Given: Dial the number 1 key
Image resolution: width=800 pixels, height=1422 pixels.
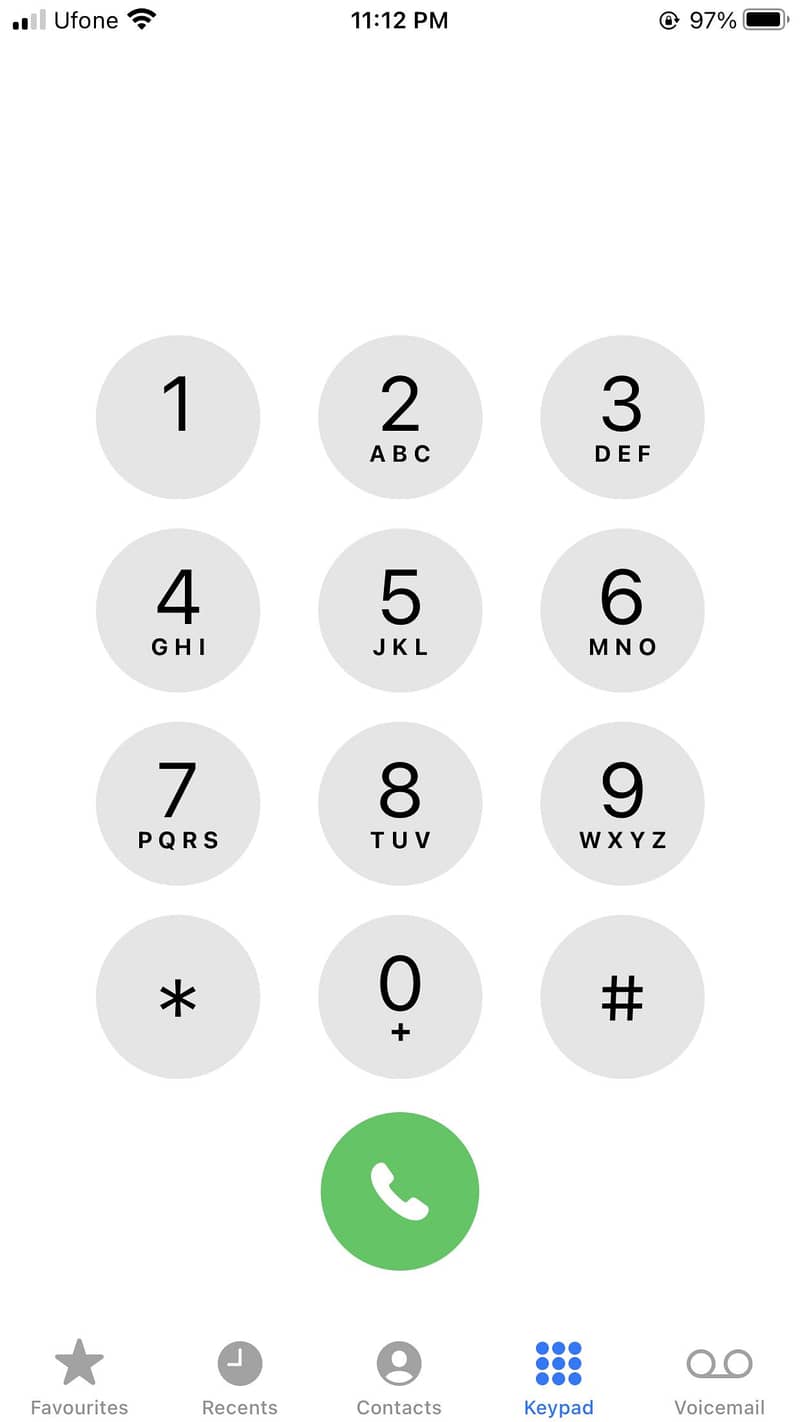Looking at the screenshot, I should (x=178, y=417).
